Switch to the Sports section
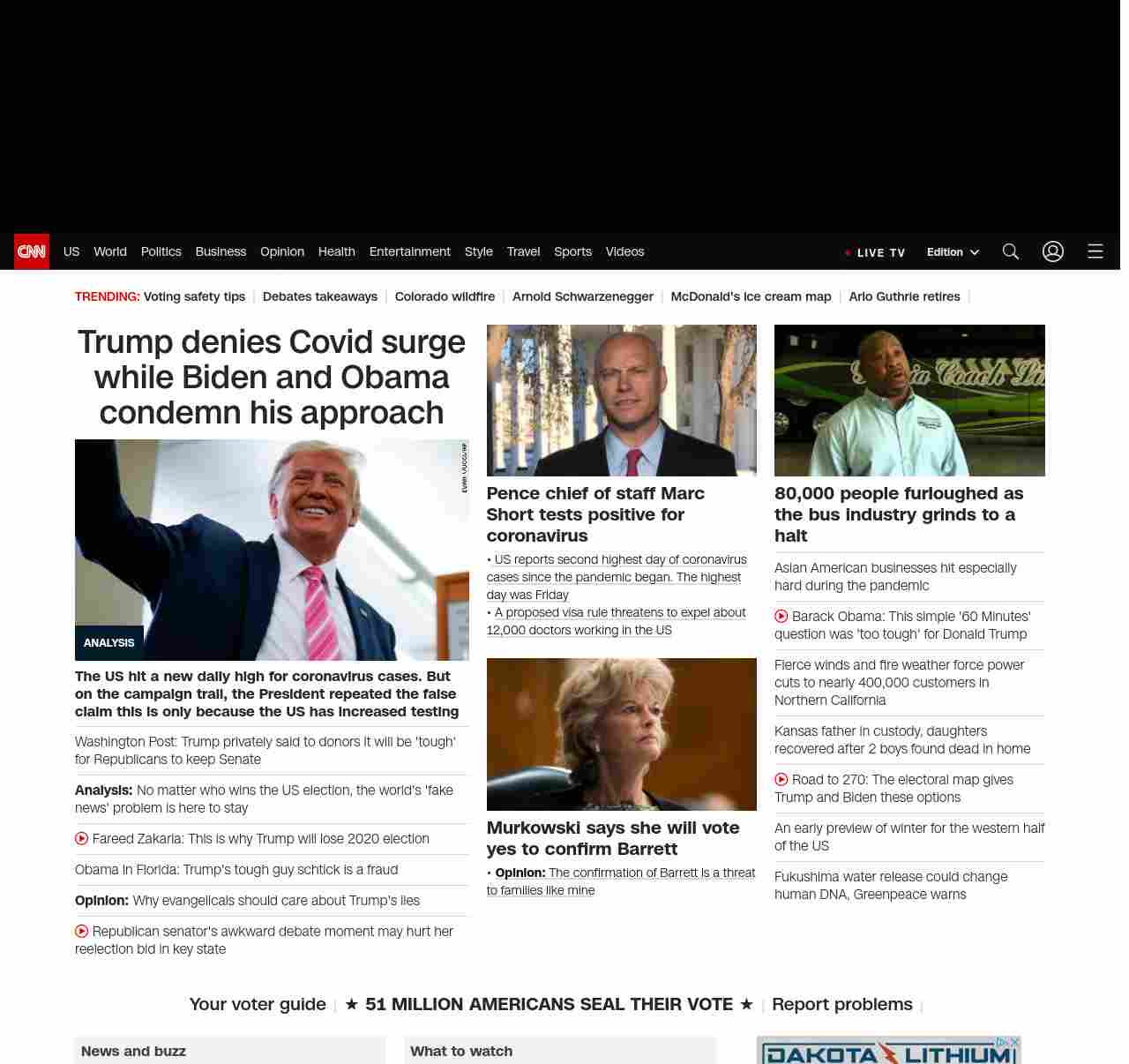Viewport: 1129px width, 1064px height. tap(572, 251)
